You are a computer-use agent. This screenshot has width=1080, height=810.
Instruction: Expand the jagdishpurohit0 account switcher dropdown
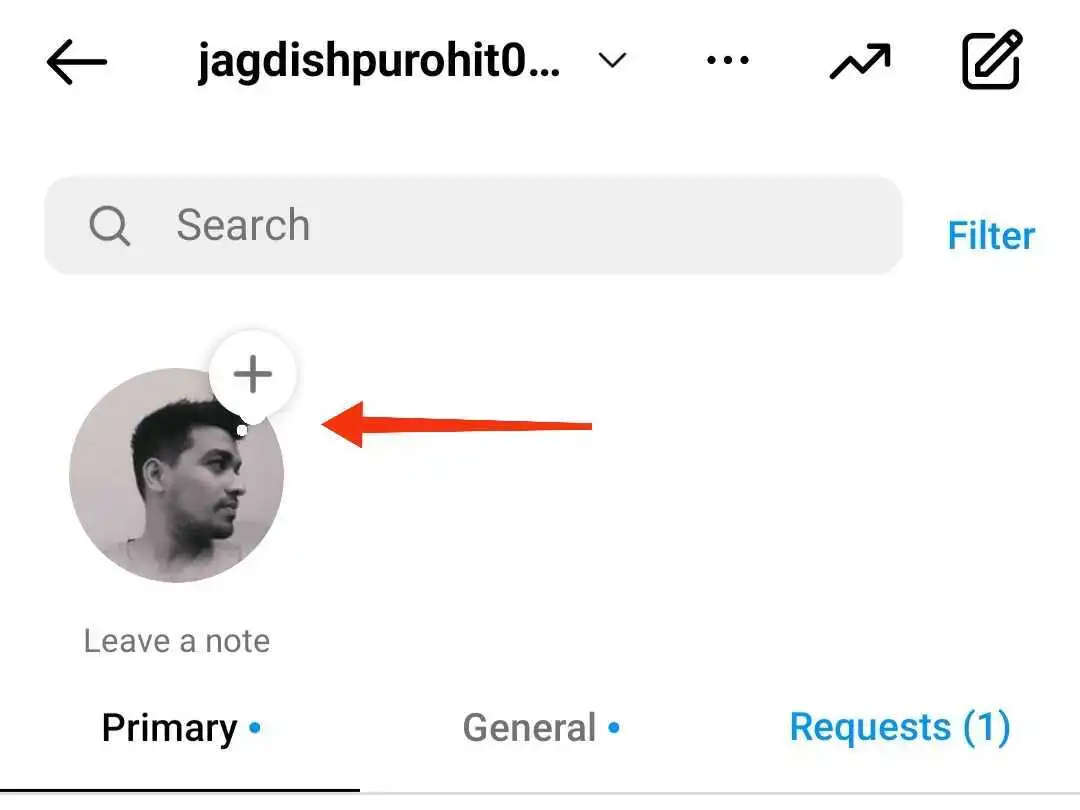(611, 62)
